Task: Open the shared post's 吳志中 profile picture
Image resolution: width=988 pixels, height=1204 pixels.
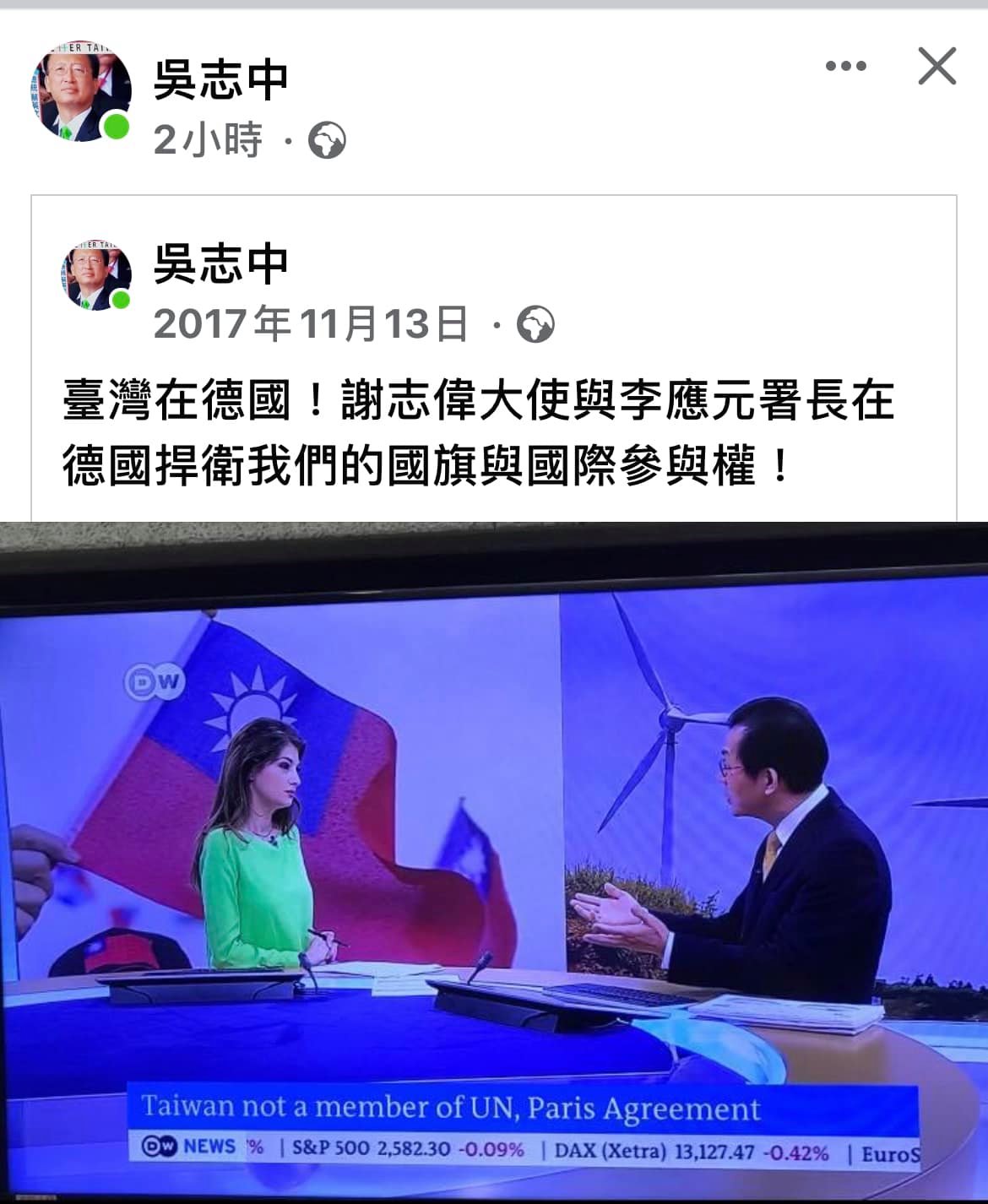Action: click(x=96, y=275)
